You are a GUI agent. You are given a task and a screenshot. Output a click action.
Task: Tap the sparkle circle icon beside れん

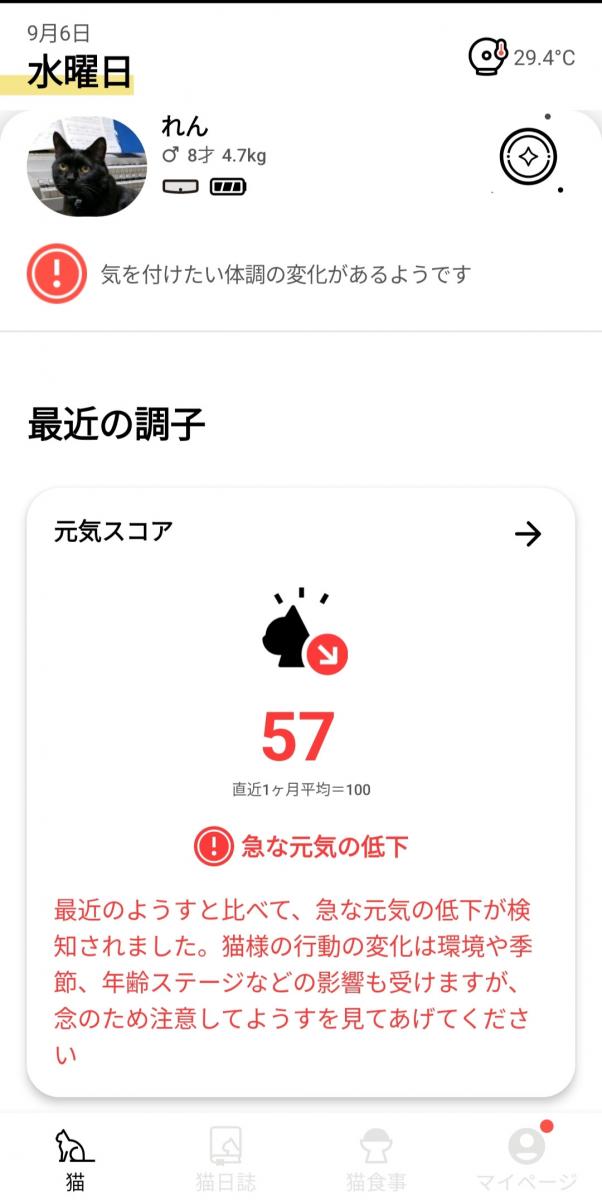[x=527, y=157]
